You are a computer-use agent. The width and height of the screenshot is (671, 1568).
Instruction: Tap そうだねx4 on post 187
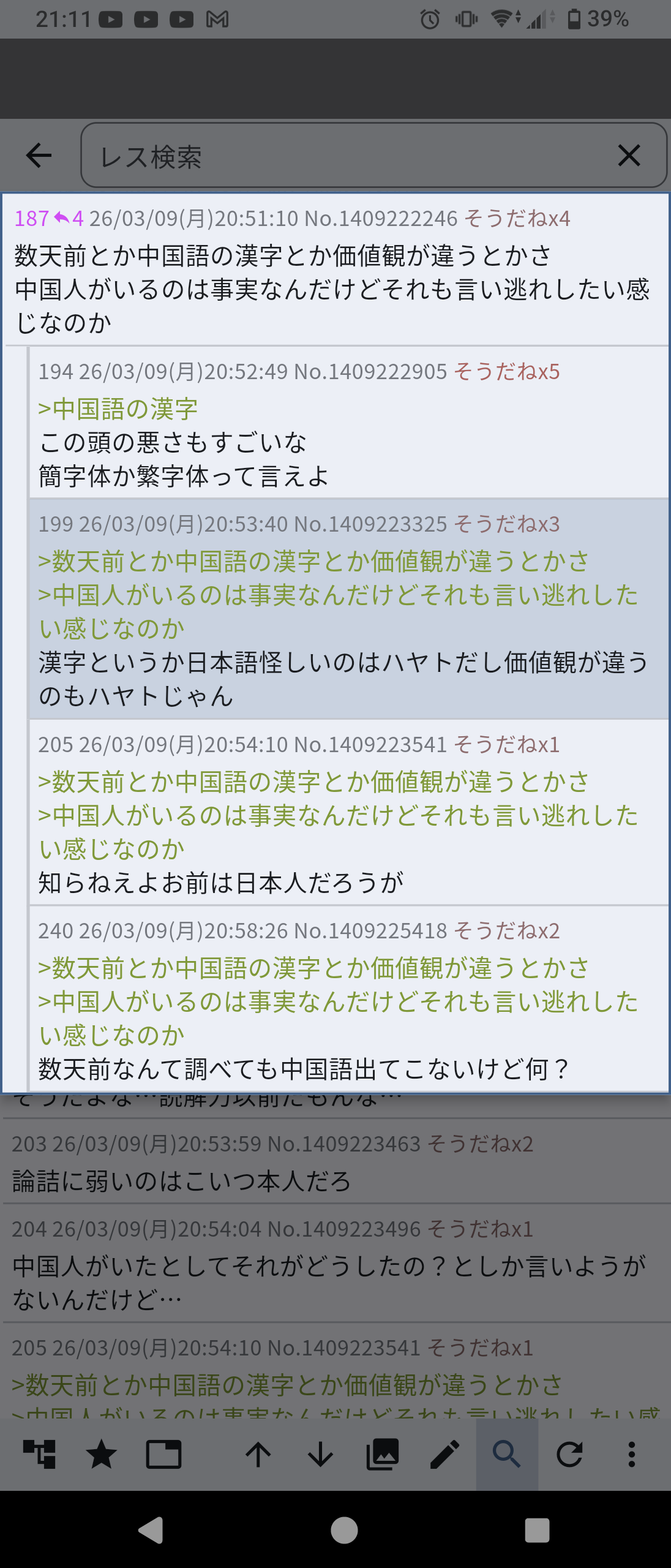point(517,219)
